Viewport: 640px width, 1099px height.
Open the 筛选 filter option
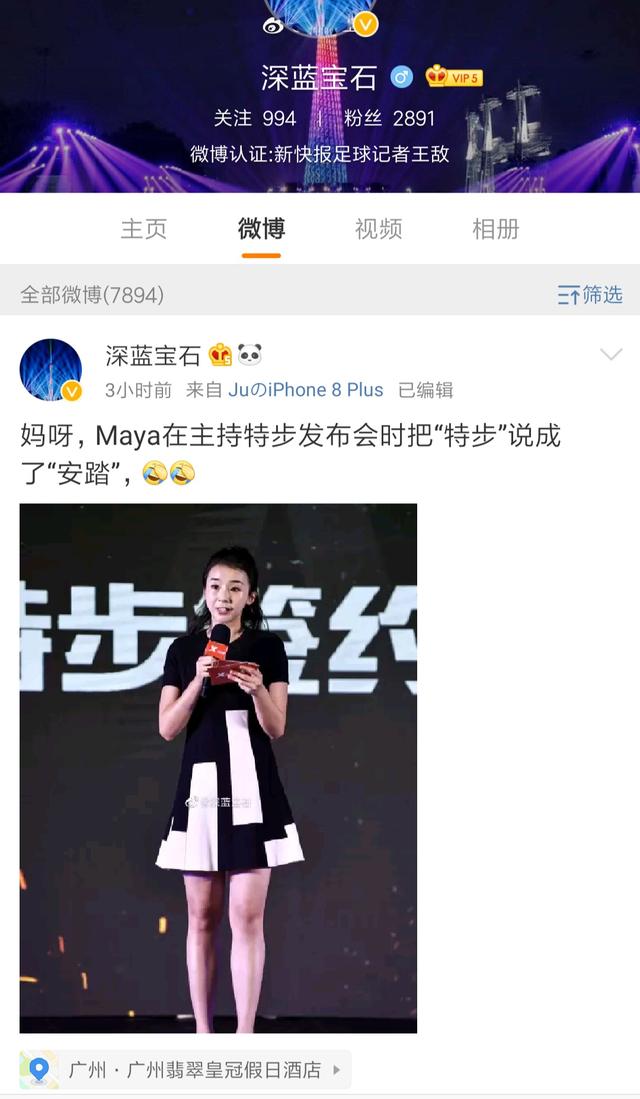590,295
